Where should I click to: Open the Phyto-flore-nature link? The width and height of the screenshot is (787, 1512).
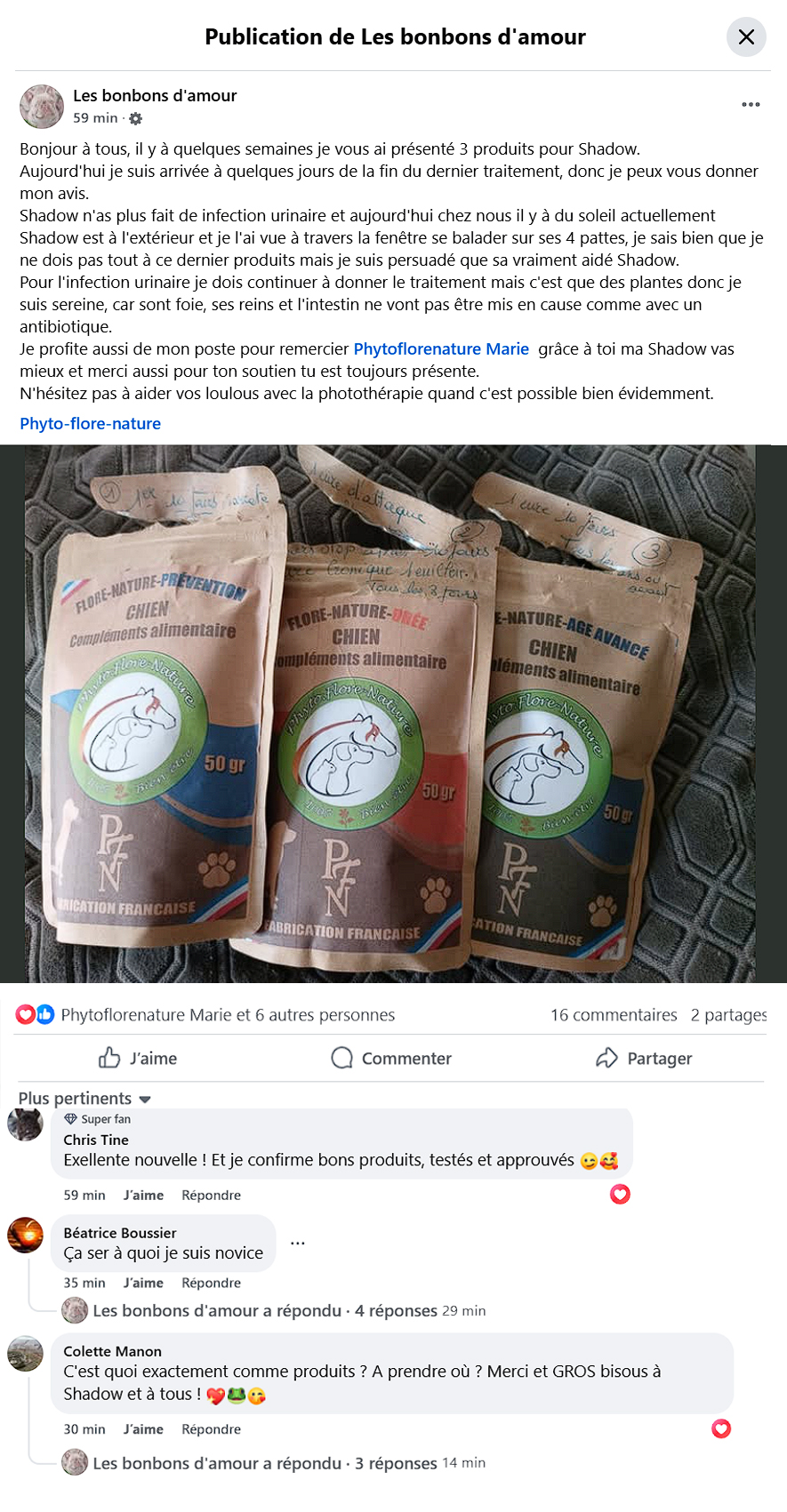91,424
